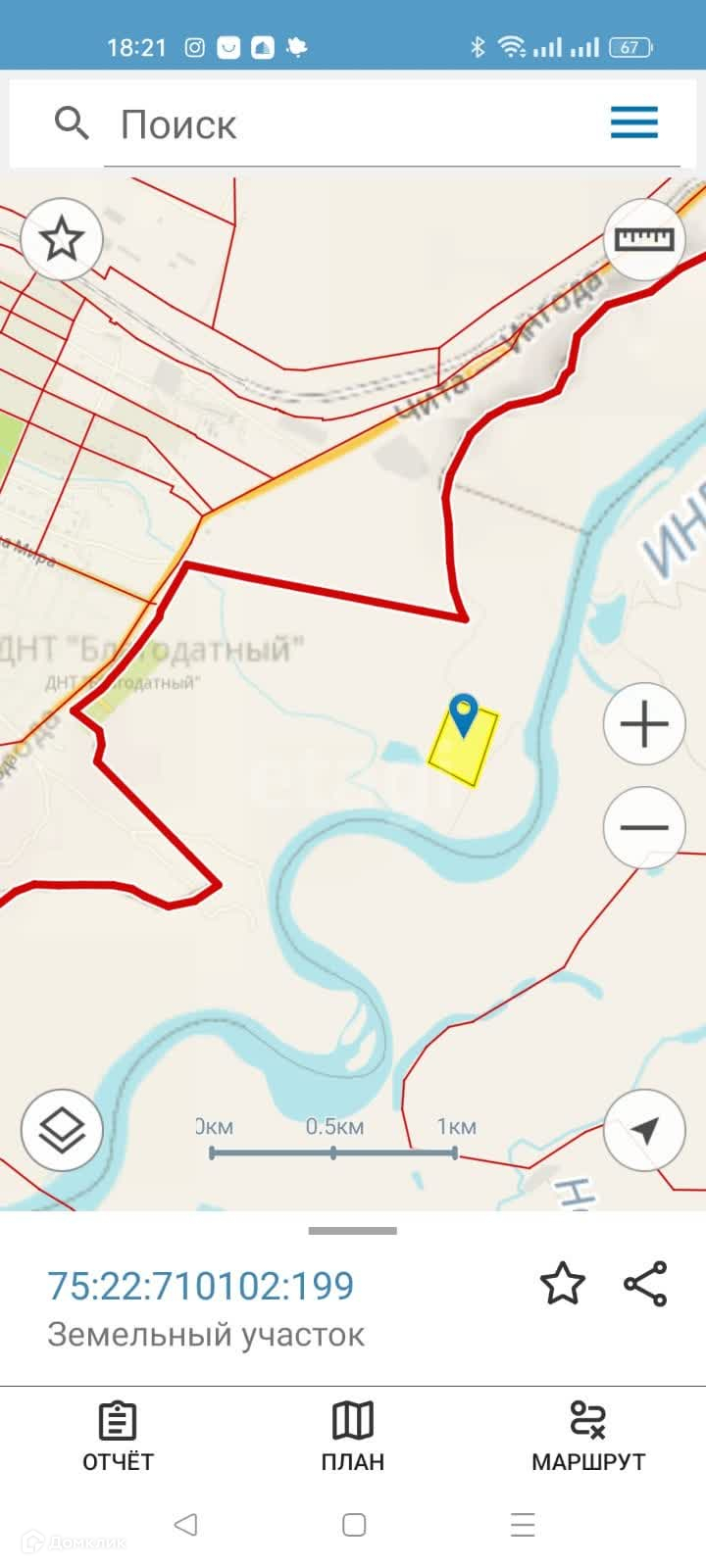View the ПЛАН of the parcel
The image size is (706, 1568).
(x=353, y=1437)
